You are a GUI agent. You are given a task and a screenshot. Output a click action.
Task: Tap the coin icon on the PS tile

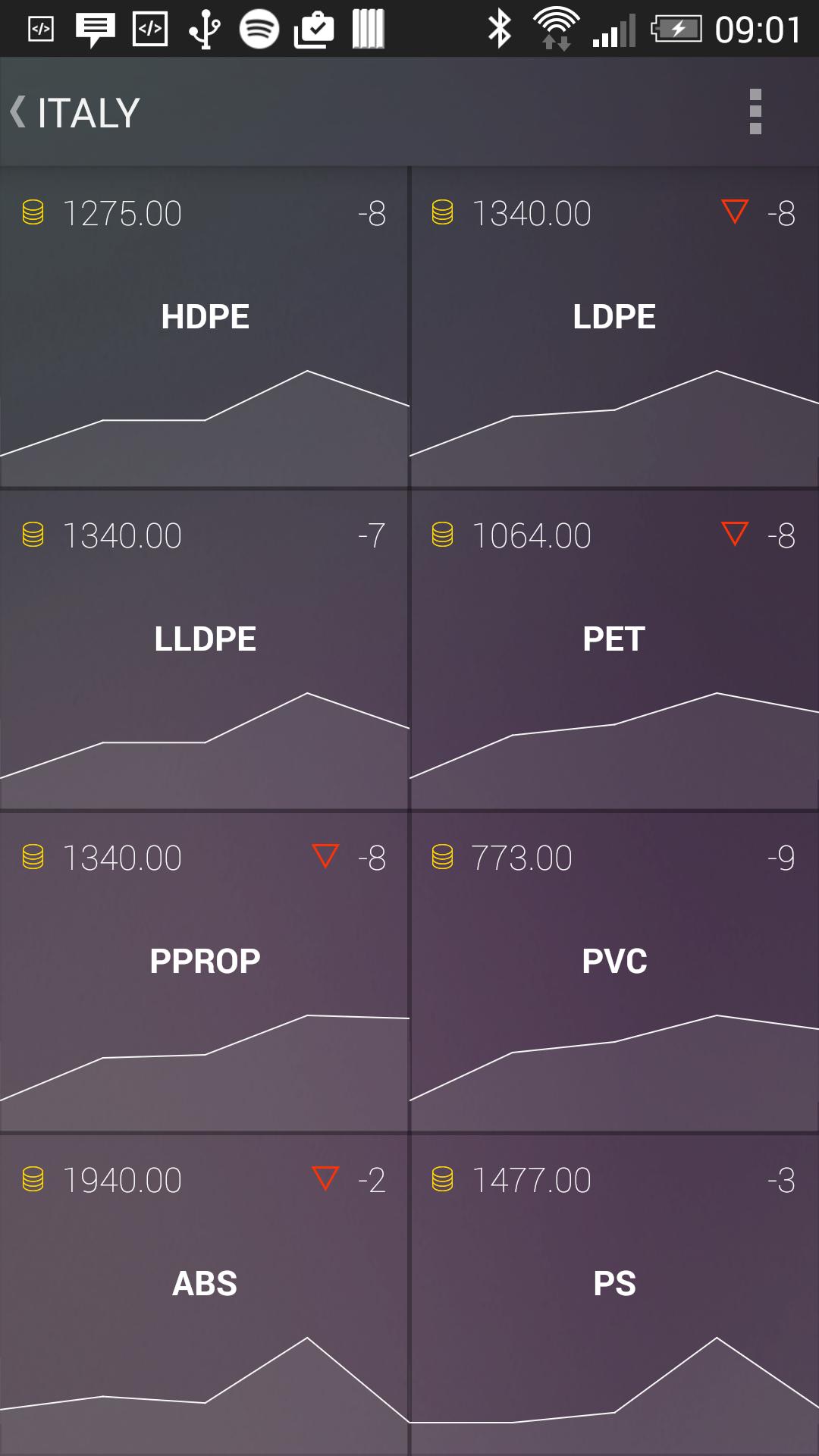pos(443,1180)
